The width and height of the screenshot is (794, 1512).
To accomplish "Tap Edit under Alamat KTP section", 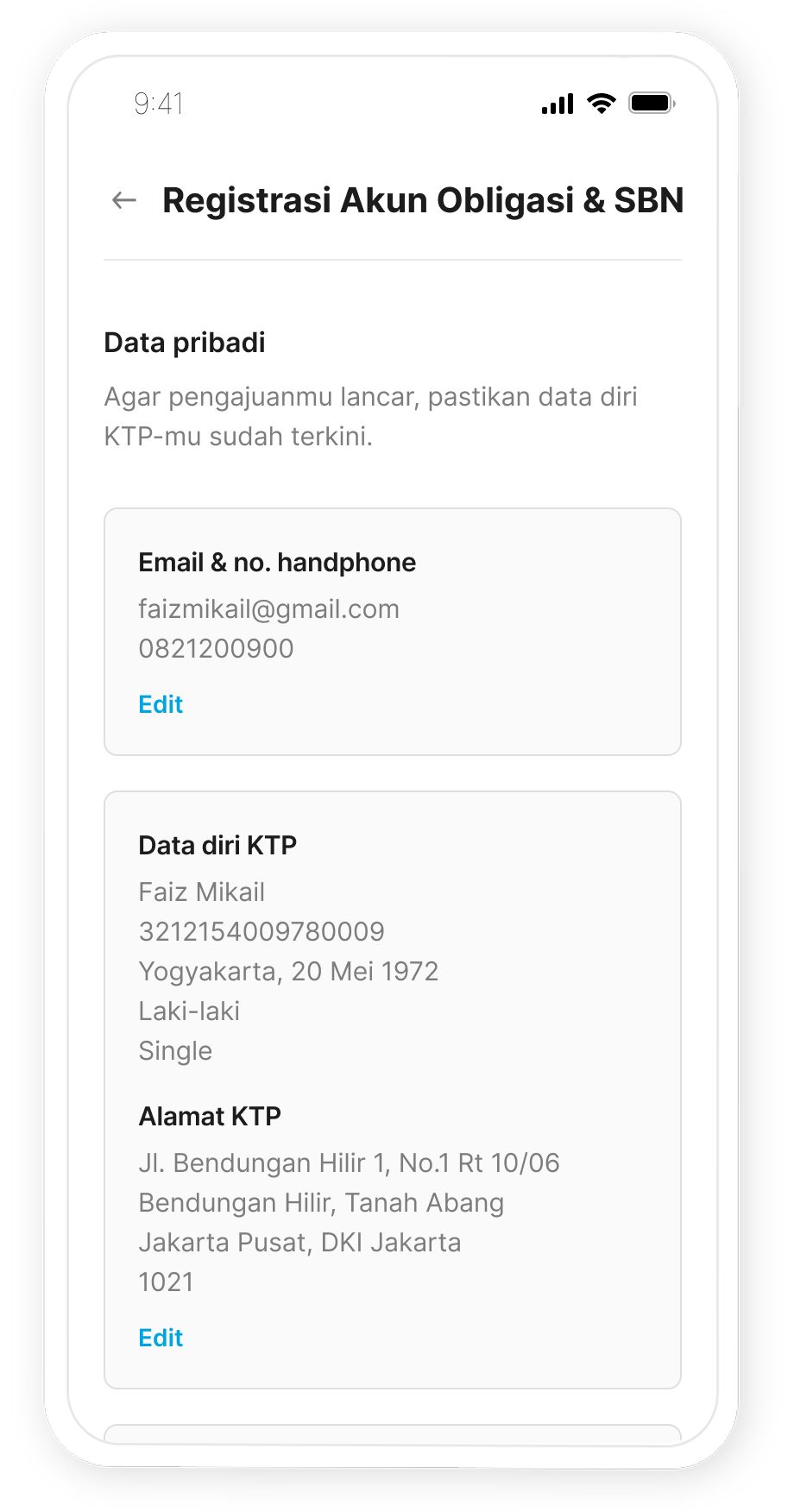I will [x=160, y=1337].
